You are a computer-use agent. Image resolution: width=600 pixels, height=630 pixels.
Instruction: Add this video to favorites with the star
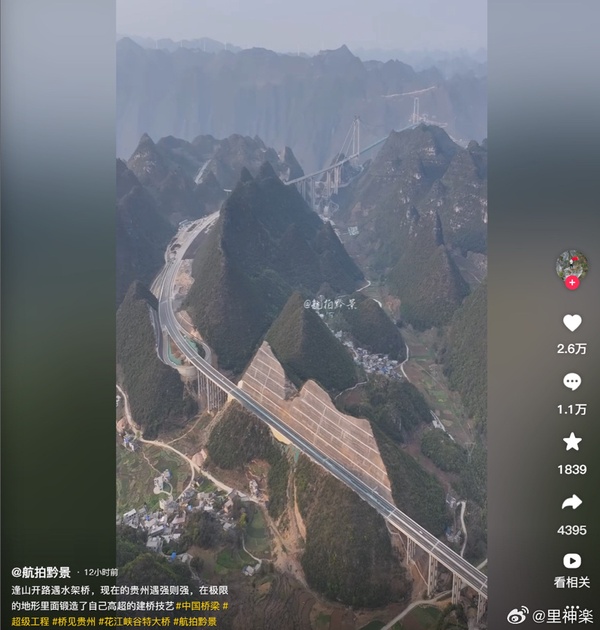pyautogui.click(x=571, y=442)
